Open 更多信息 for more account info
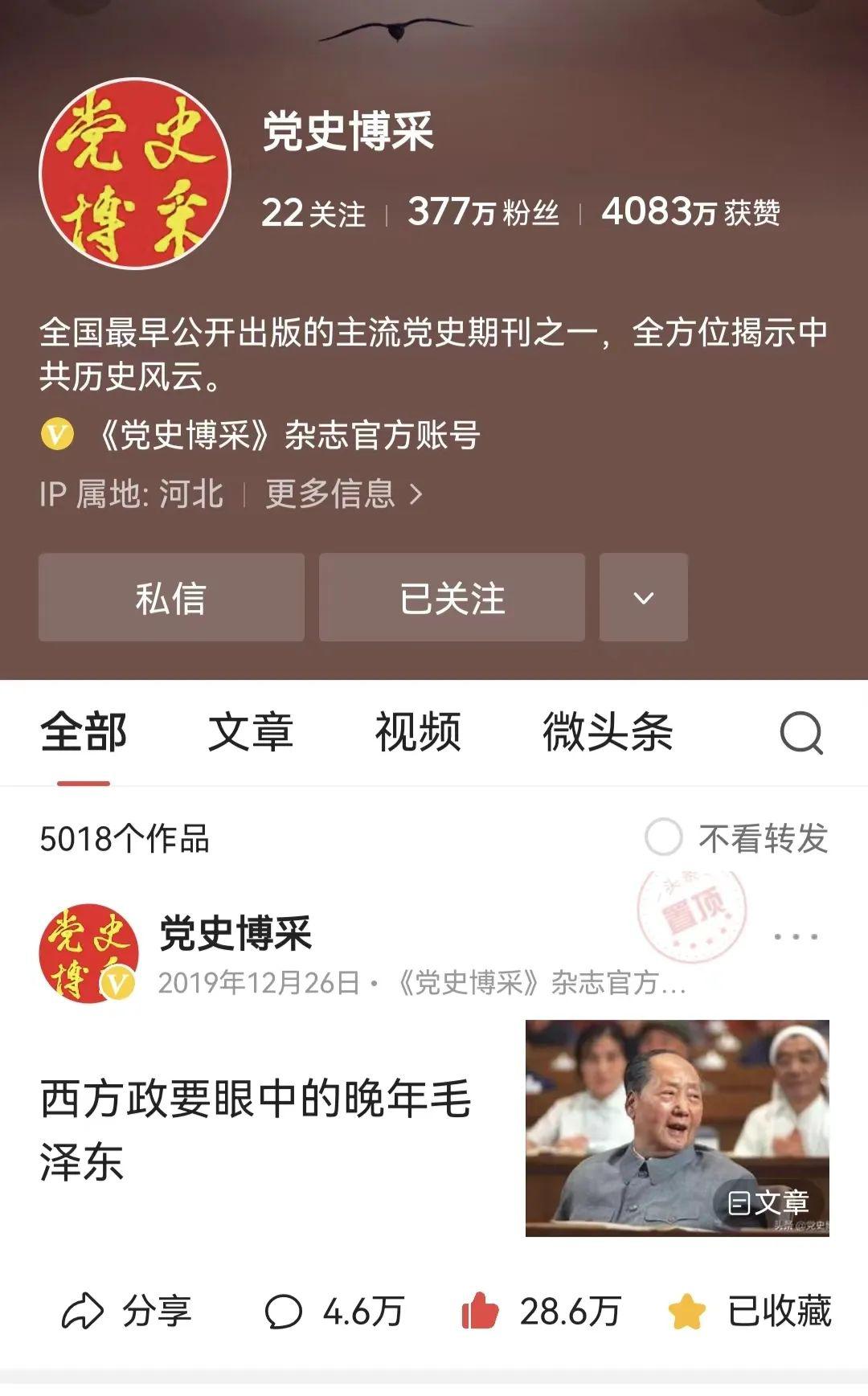 pos(344,493)
